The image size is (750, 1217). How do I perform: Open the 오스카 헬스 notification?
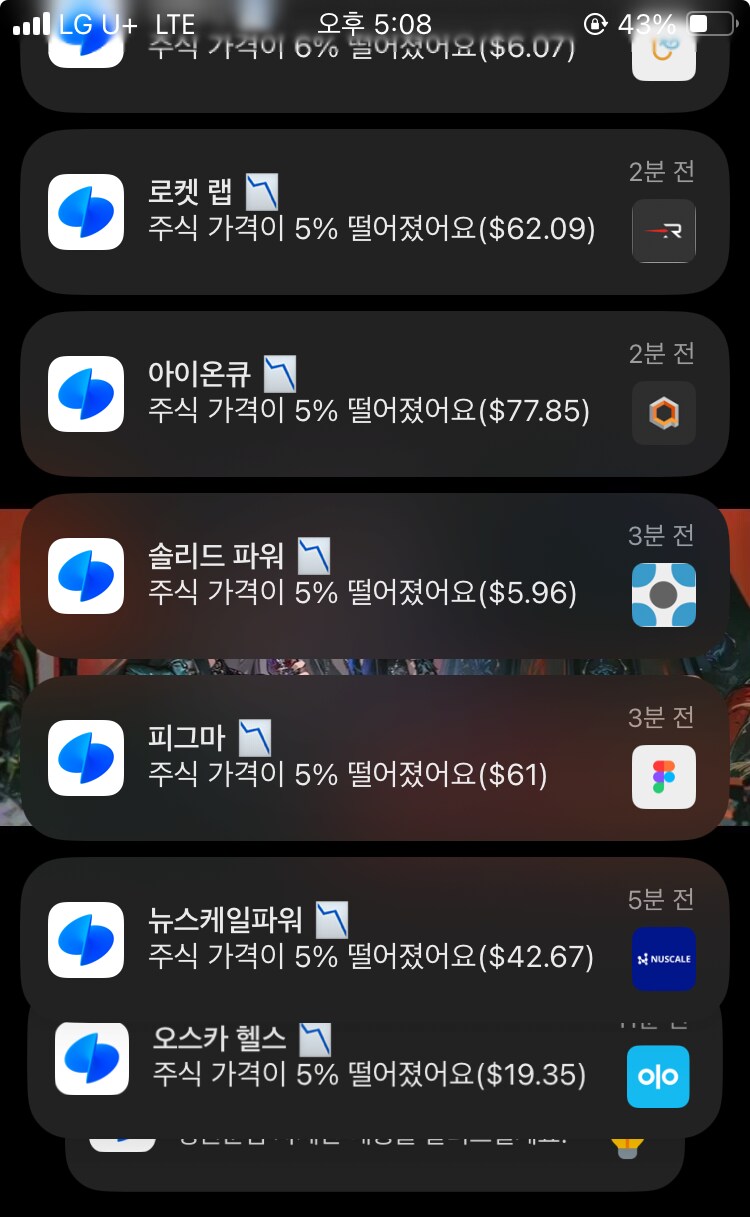[372, 1072]
